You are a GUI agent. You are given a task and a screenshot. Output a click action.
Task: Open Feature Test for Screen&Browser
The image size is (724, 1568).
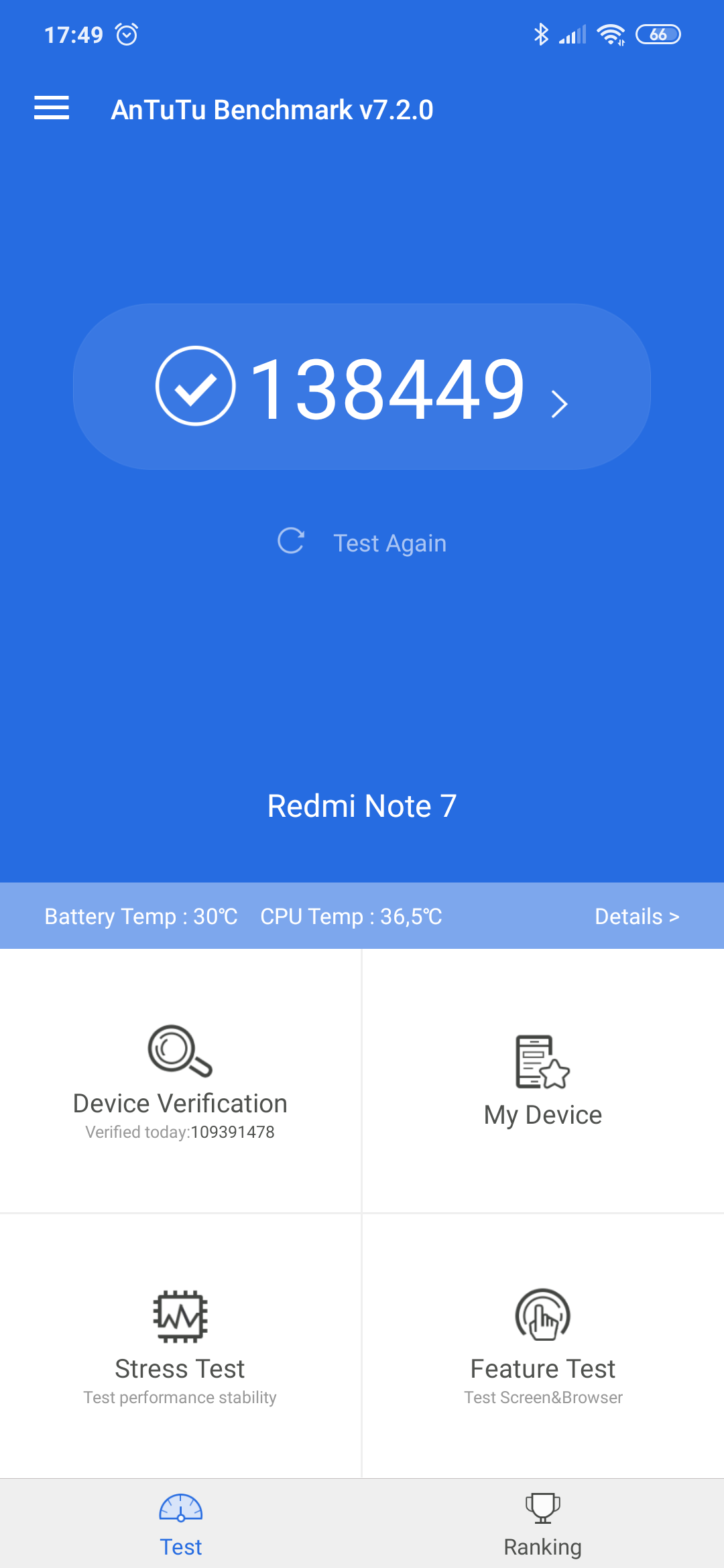tap(543, 1346)
